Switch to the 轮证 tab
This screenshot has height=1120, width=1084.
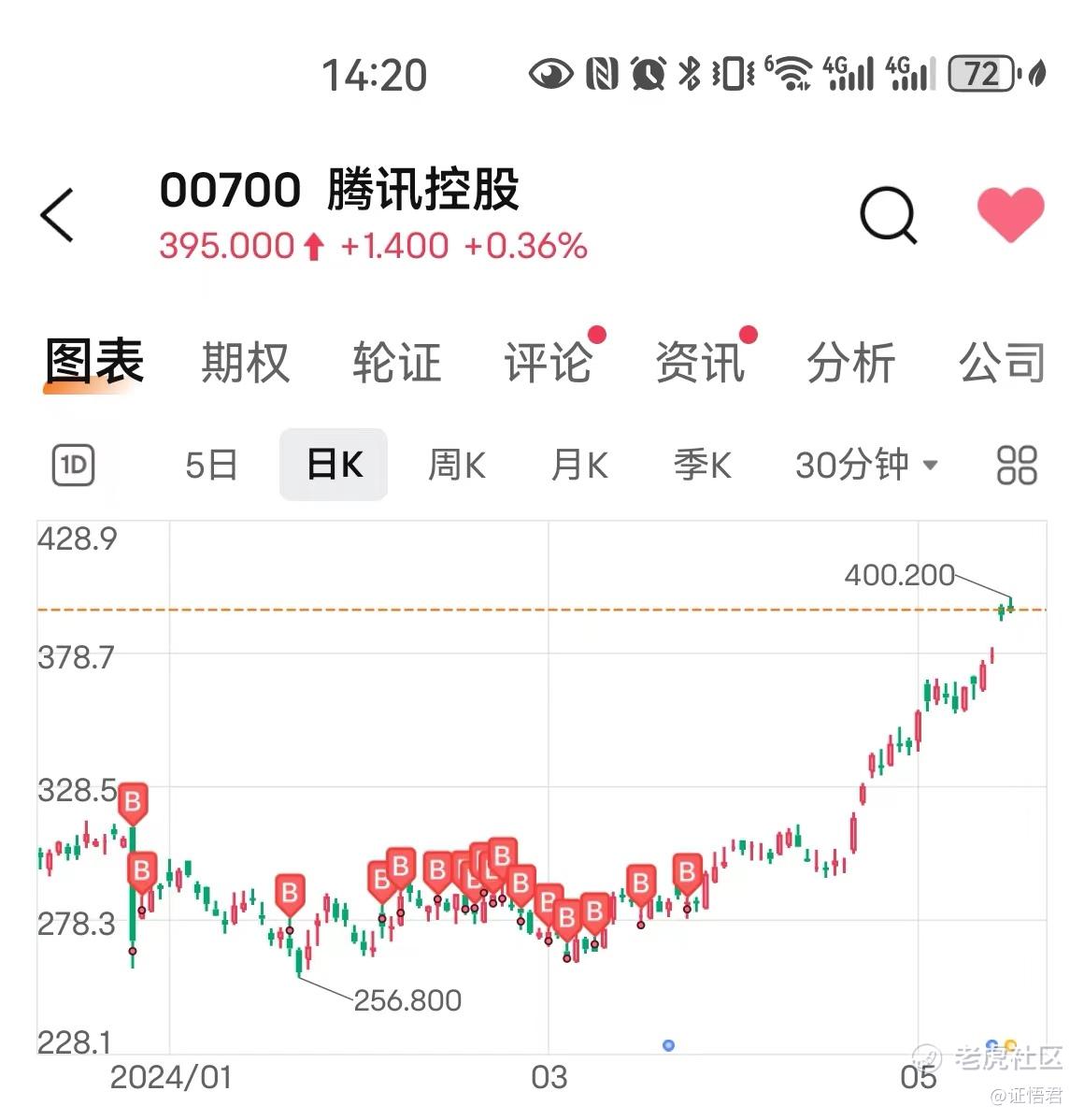coord(396,362)
